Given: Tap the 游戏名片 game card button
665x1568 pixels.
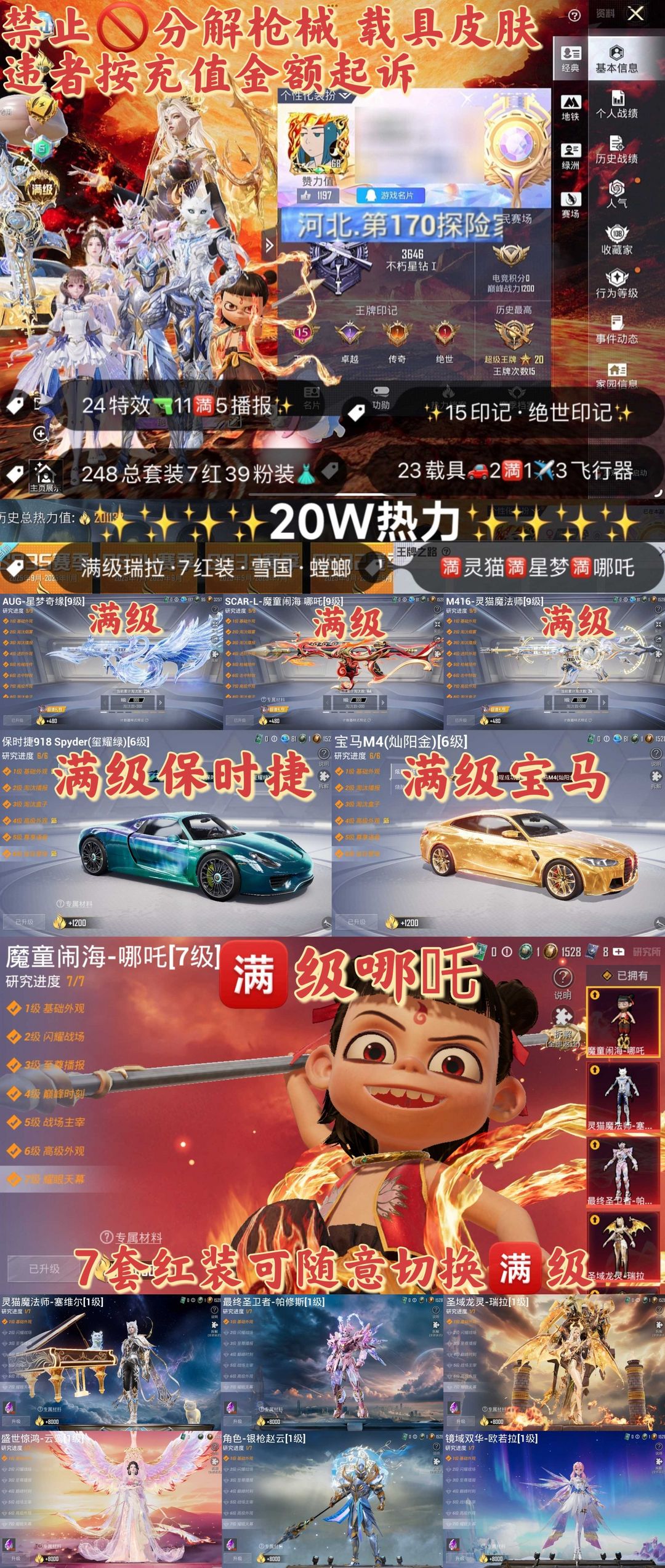Looking at the screenshot, I should [391, 194].
